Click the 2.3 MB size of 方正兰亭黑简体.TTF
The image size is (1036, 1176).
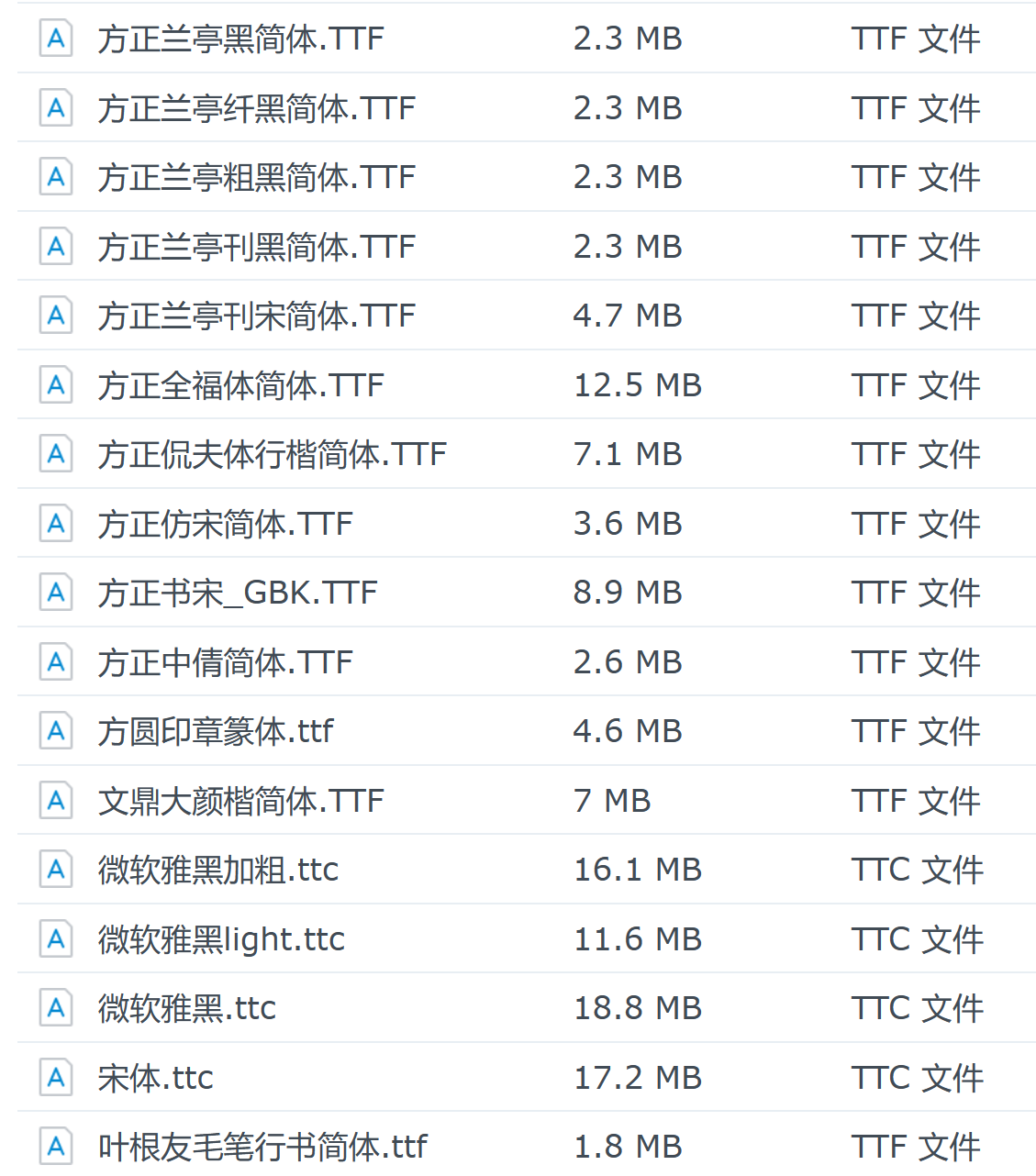(x=628, y=38)
